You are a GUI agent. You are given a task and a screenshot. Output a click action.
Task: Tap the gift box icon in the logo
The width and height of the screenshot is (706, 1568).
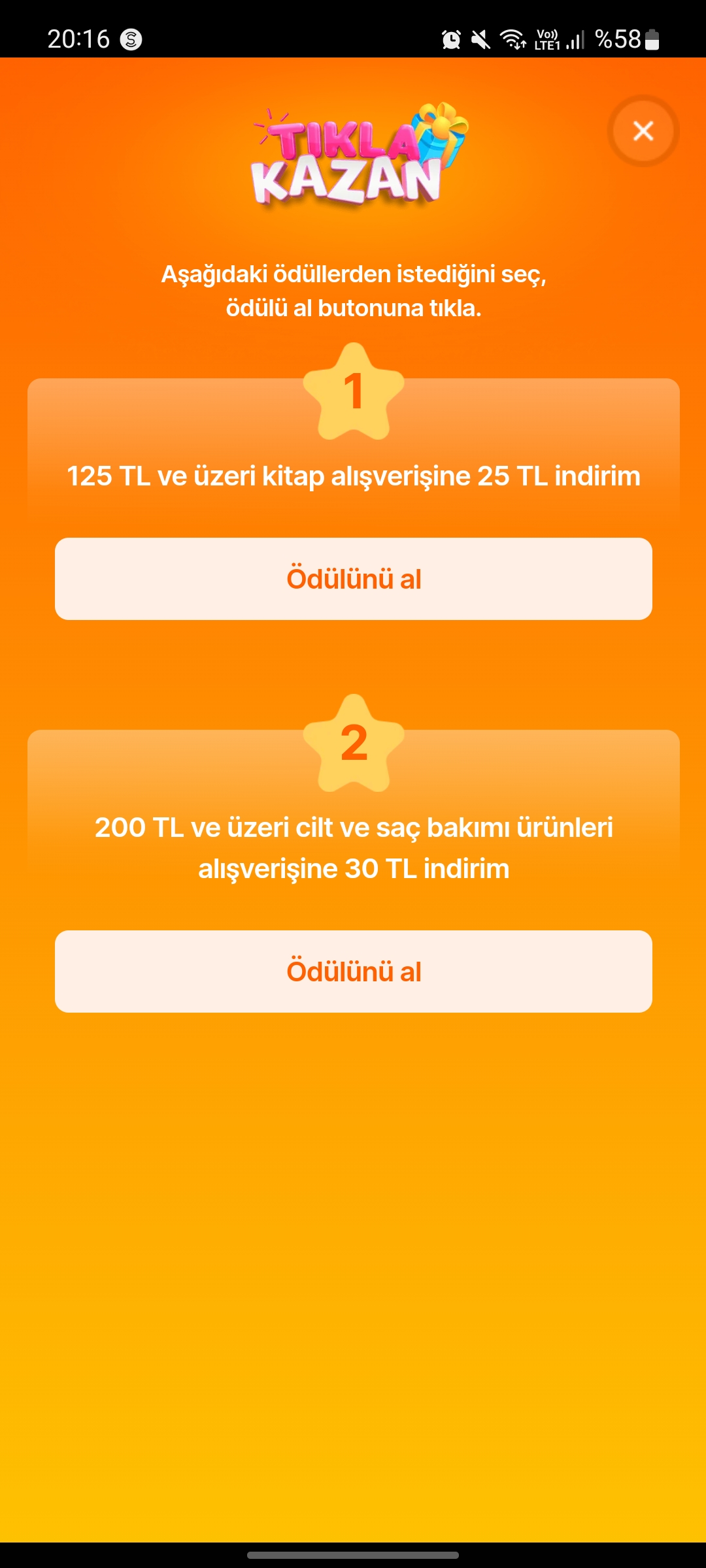pyautogui.click(x=443, y=134)
